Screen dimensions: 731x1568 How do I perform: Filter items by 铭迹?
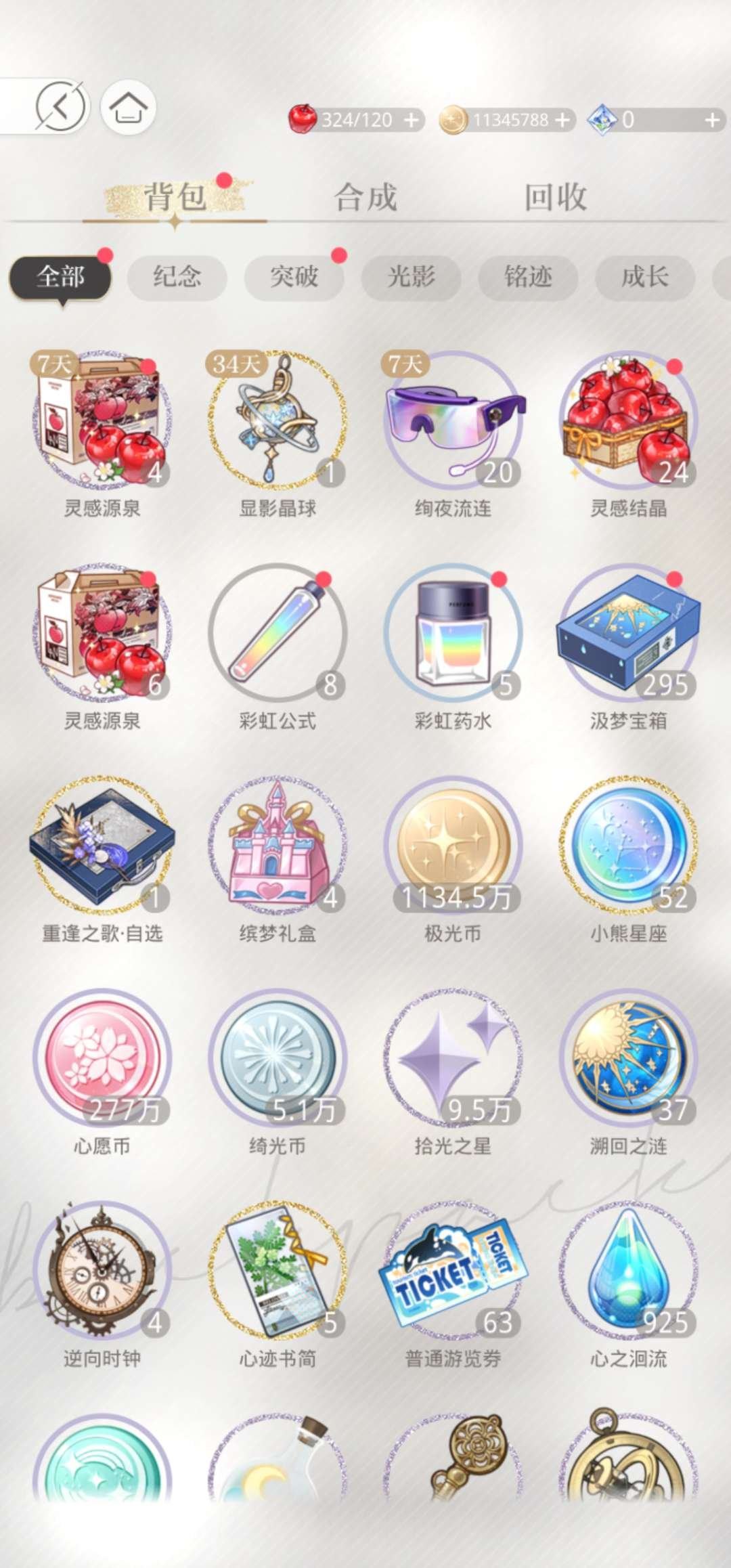coord(528,277)
